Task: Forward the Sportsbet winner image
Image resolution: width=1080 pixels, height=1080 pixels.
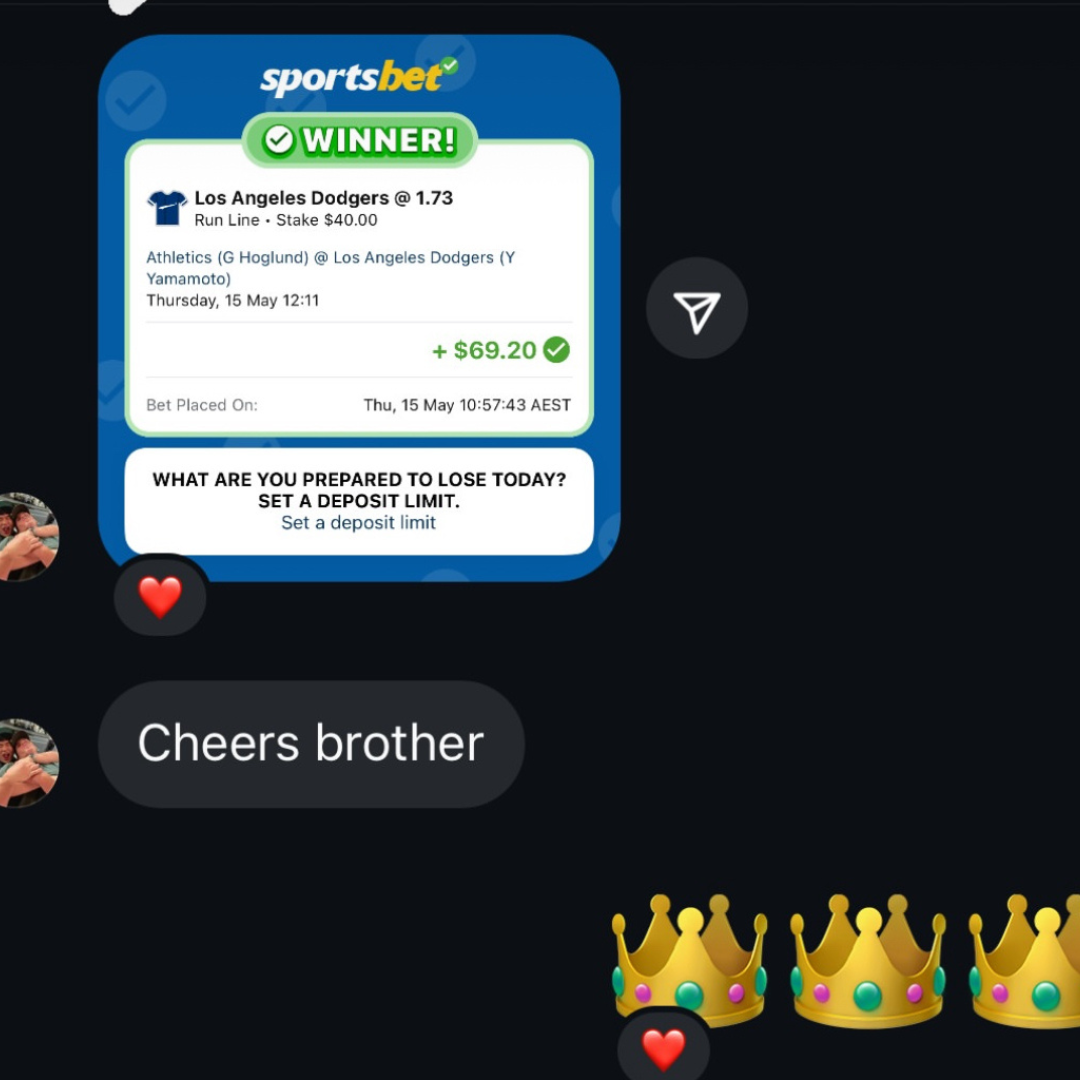Action: pos(696,309)
